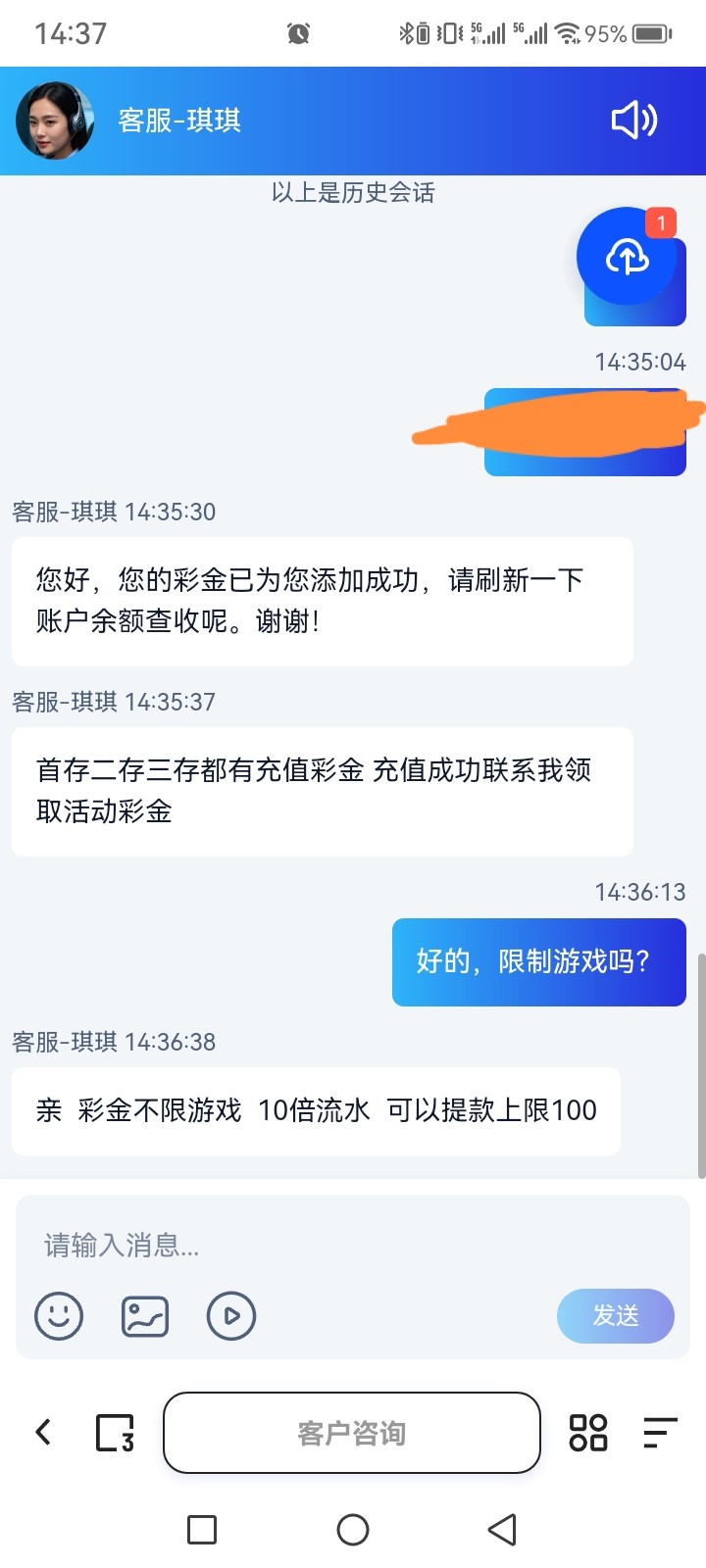Screen dimensions: 706x1568
Task: Attach an image to the chat
Action: point(145,1315)
